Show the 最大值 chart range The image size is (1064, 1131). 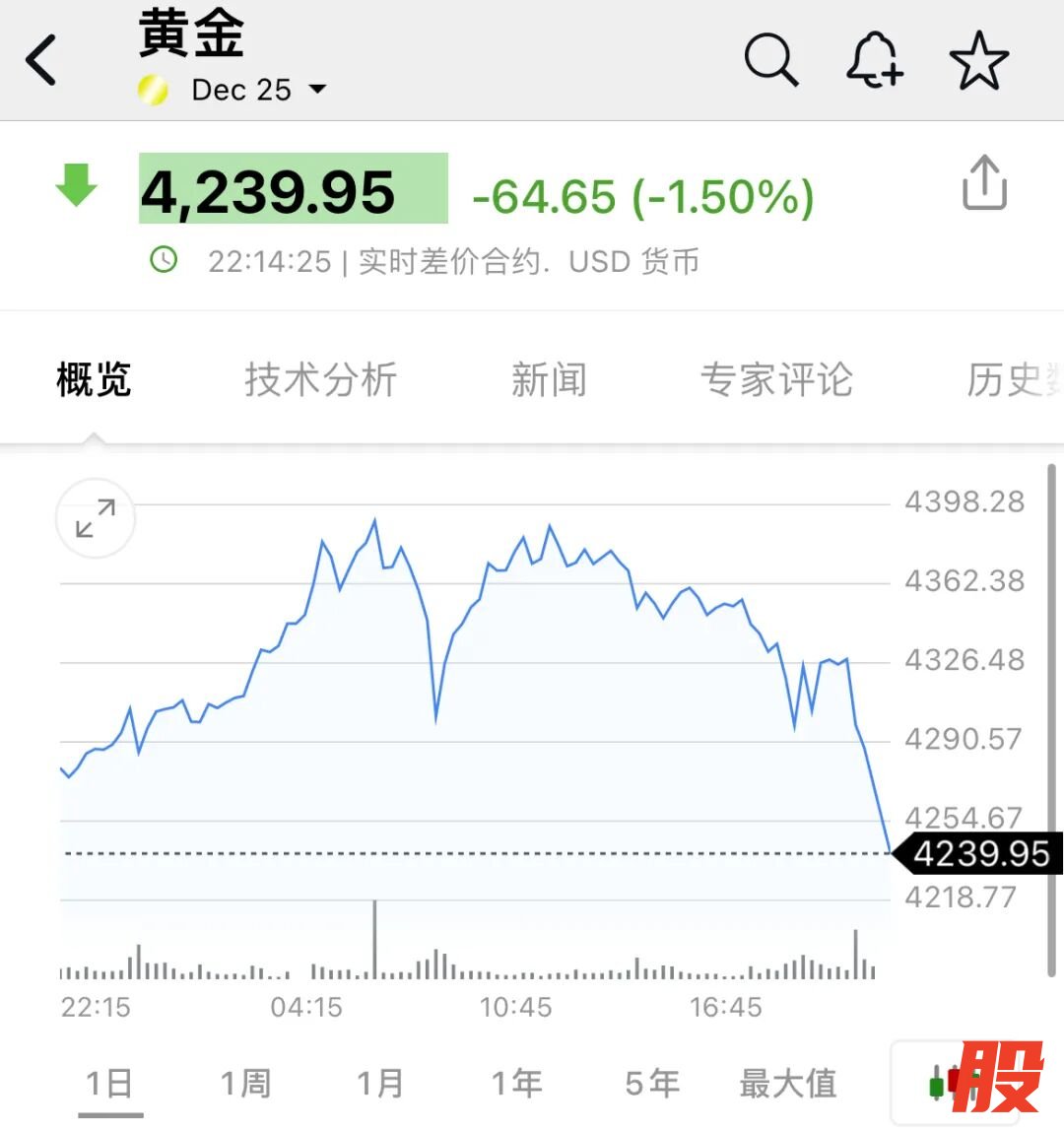788,1084
